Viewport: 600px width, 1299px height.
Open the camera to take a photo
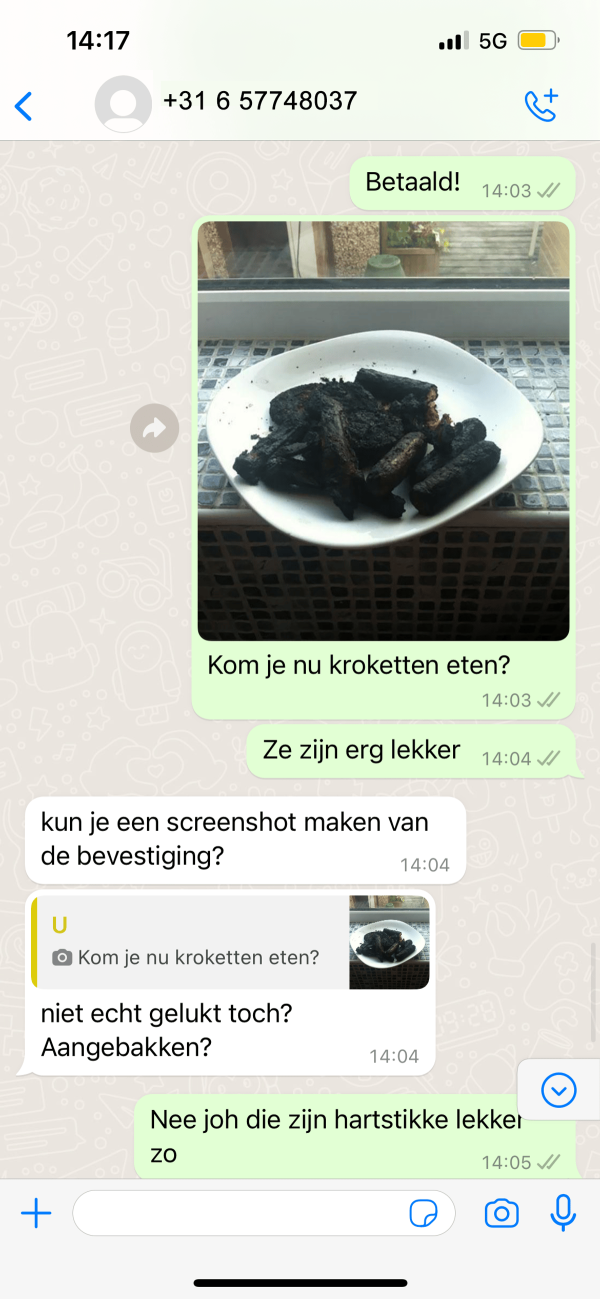(x=501, y=1214)
